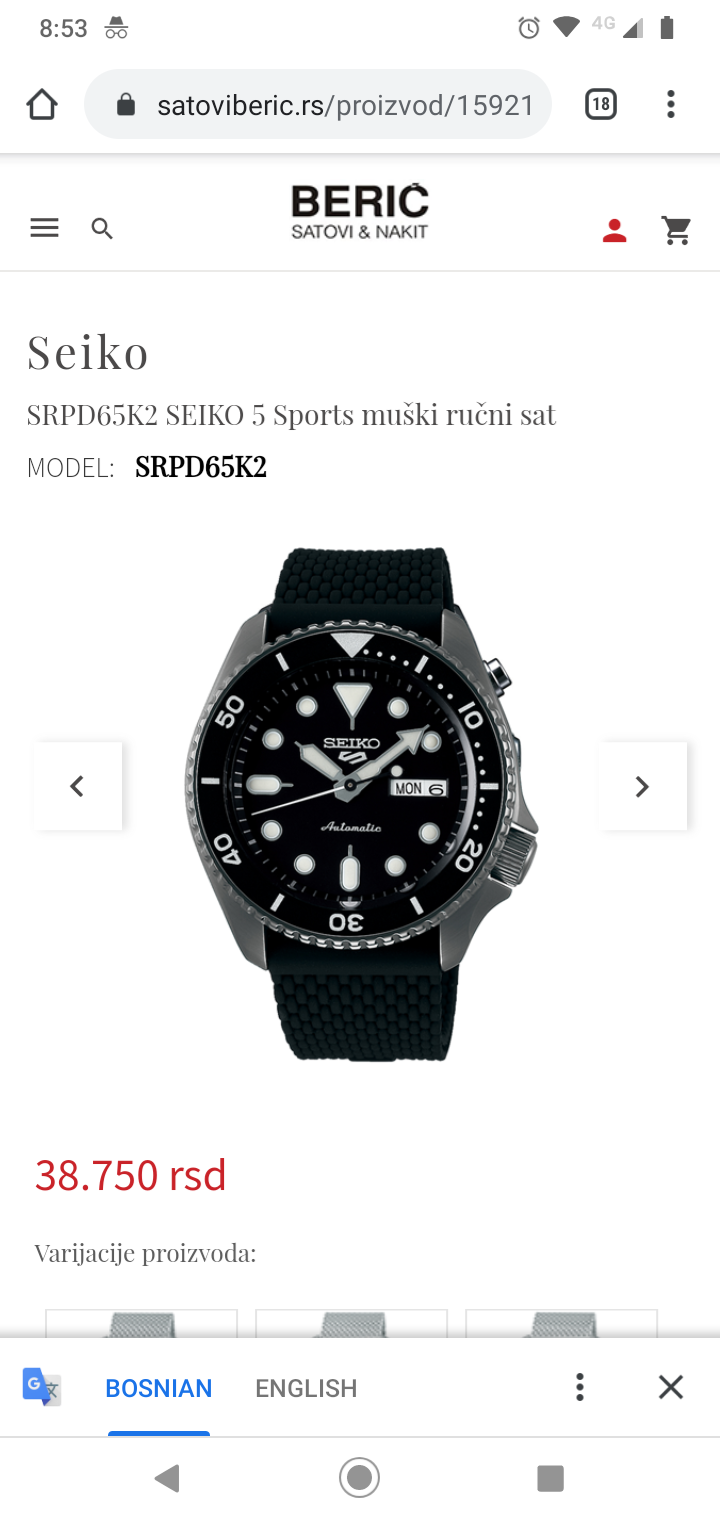Screen dimensions: 720x1520
Task: View the shopping cart
Action: point(677,231)
